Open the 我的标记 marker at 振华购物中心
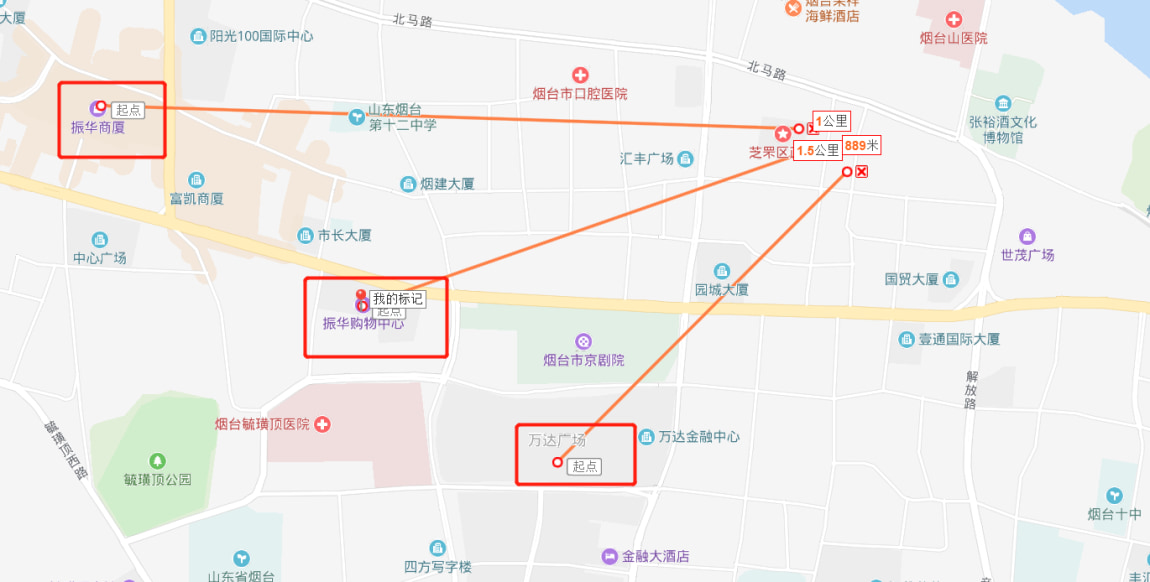 pos(361,297)
